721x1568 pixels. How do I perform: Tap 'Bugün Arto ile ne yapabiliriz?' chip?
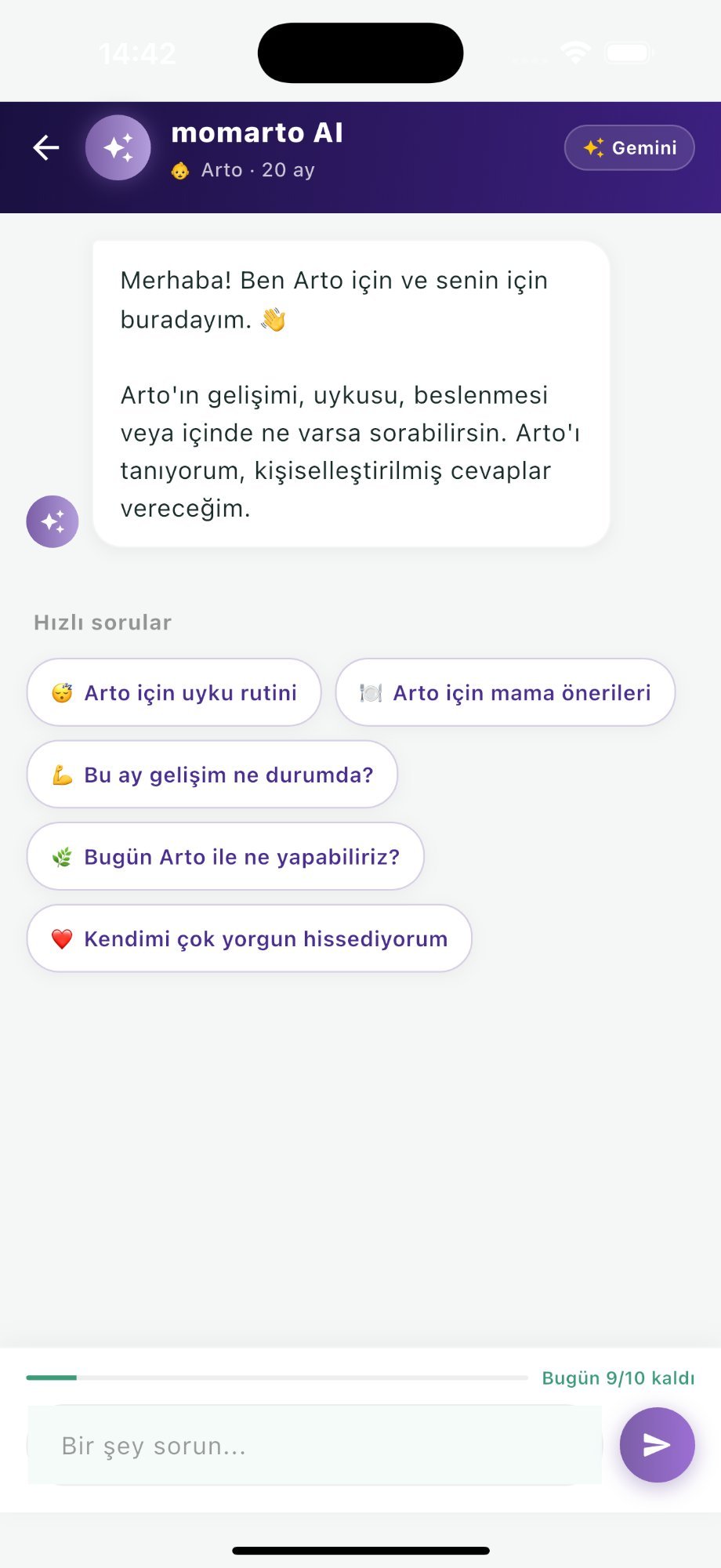[x=226, y=857]
